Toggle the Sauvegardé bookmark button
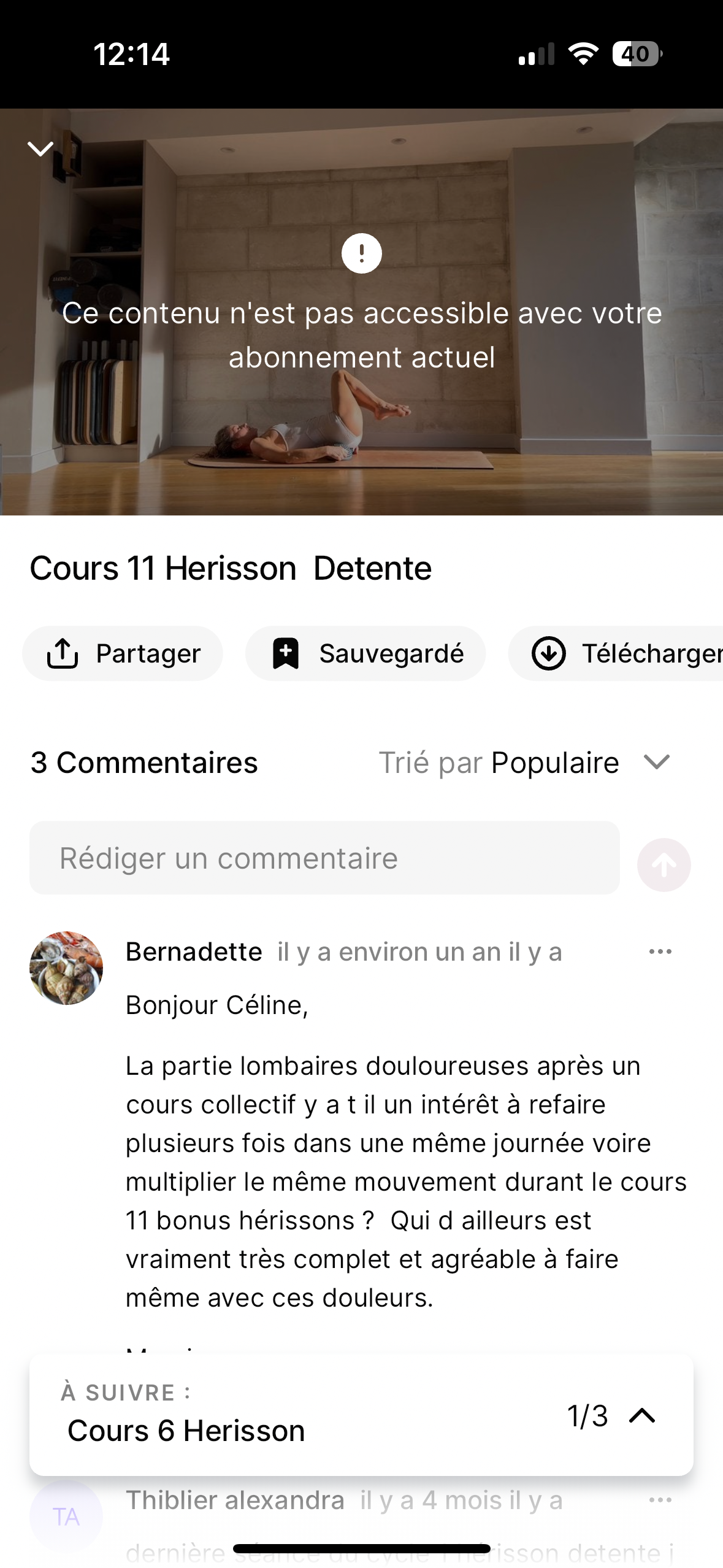 click(365, 653)
